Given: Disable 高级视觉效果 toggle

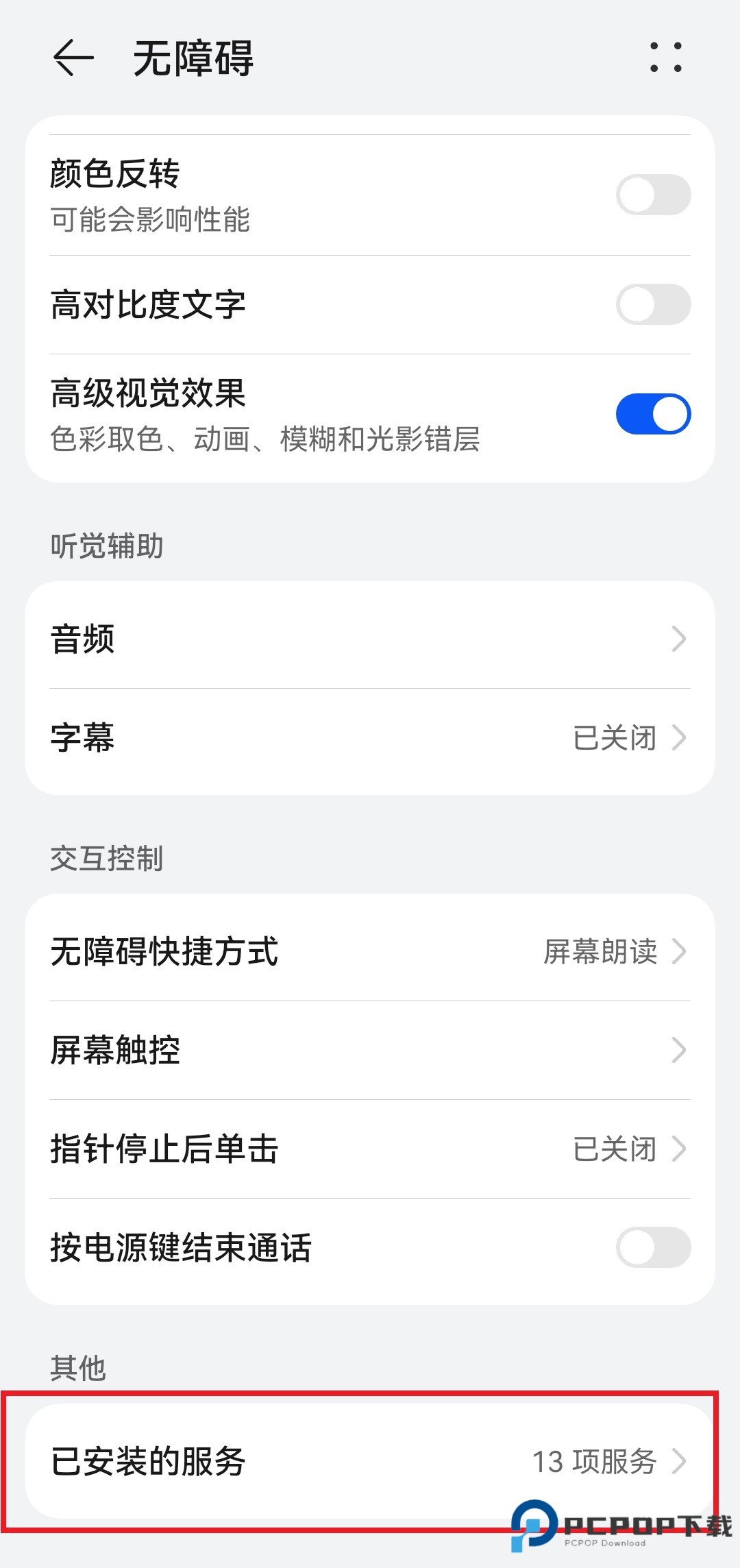Looking at the screenshot, I should coord(653,414).
